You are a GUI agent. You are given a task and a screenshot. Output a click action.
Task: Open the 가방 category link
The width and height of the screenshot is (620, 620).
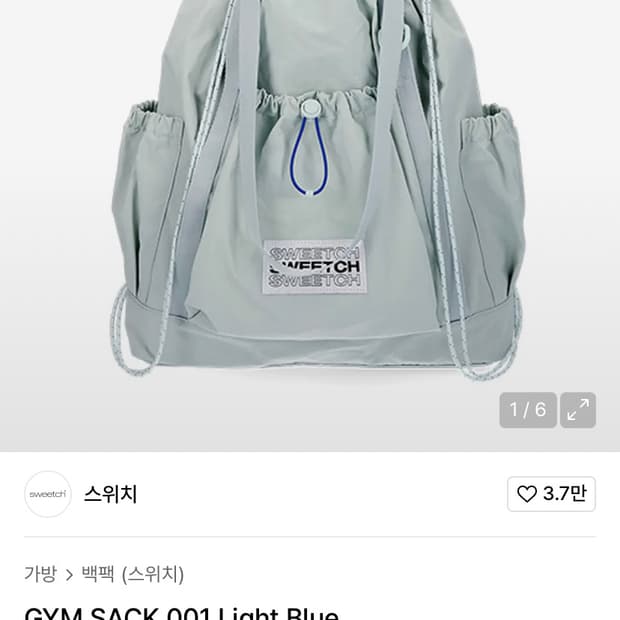tap(40, 574)
